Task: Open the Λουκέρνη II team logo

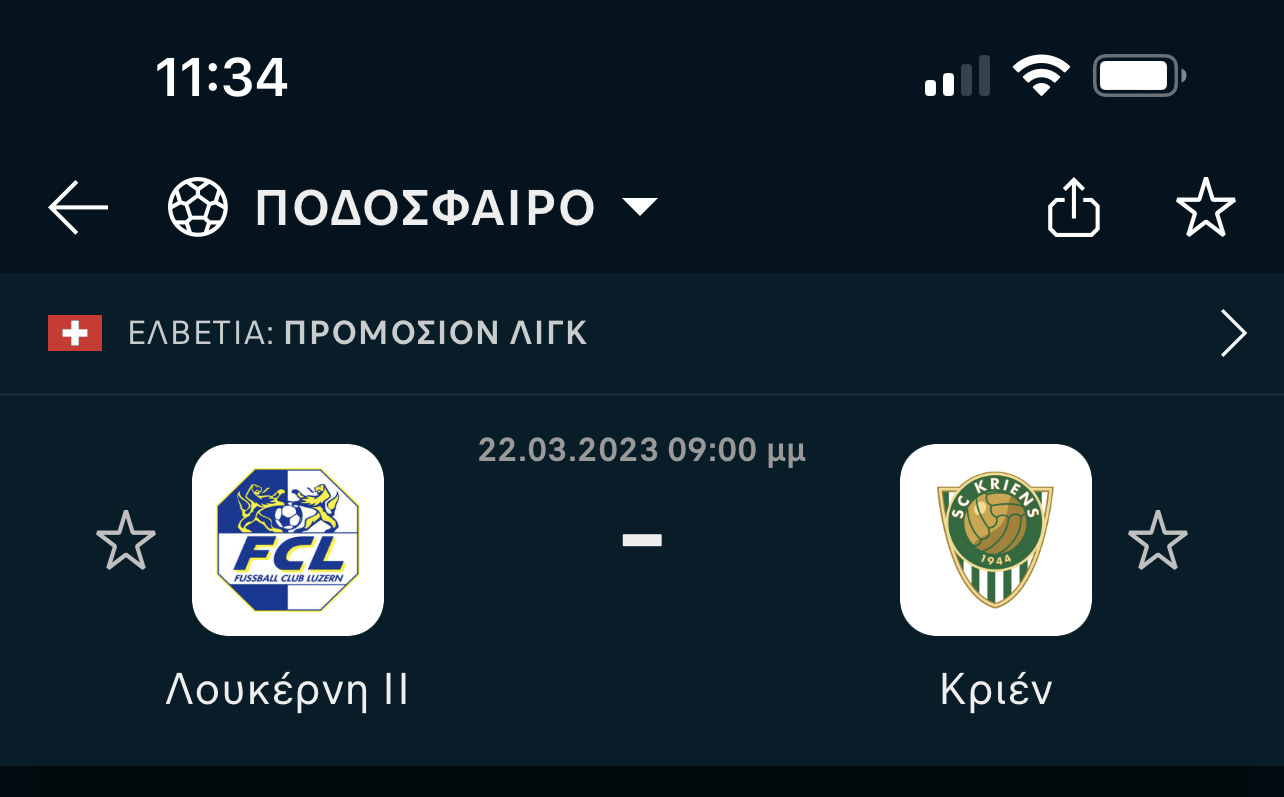Action: (x=288, y=540)
